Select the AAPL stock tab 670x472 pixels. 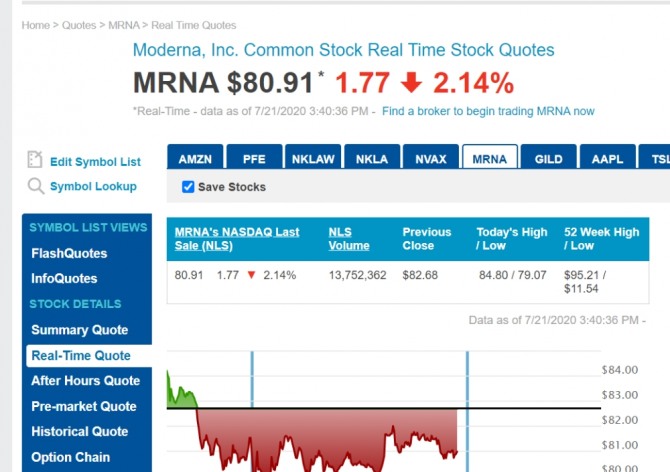pyautogui.click(x=607, y=158)
